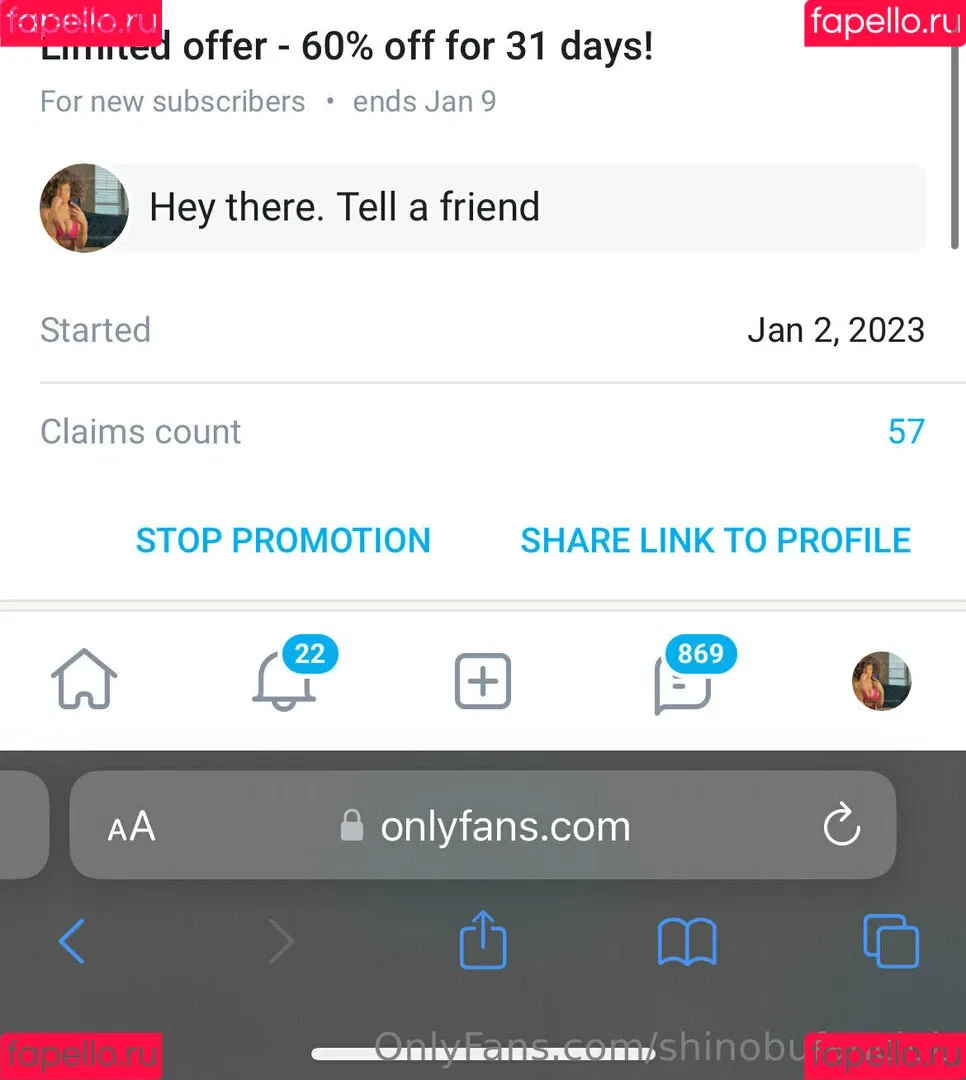Screen dimensions: 966x1080
Task: Open the messages tab
Action: click(x=683, y=685)
